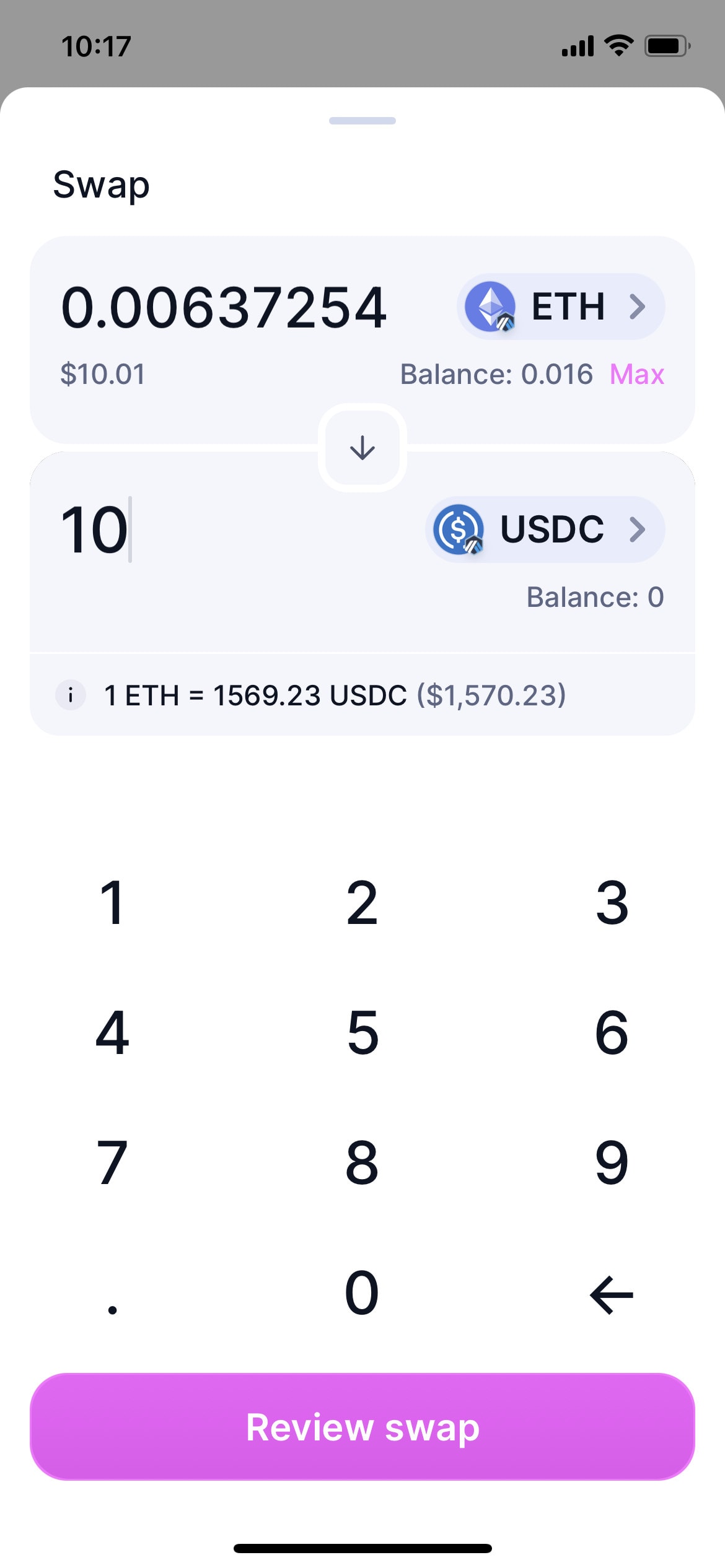
Task: Enter digit 2 on the keypad
Action: point(362,902)
